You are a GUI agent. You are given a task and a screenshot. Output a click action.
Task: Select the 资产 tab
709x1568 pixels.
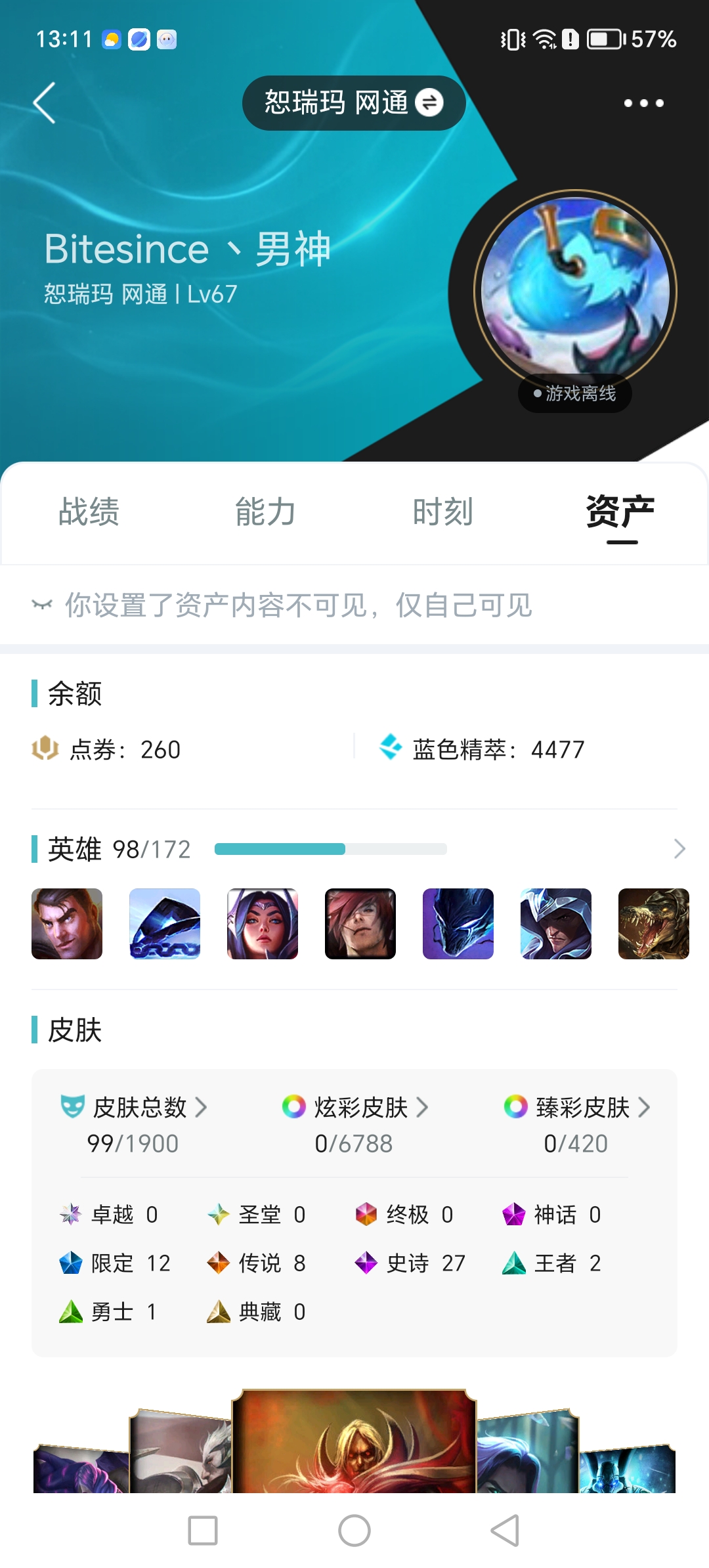[620, 512]
